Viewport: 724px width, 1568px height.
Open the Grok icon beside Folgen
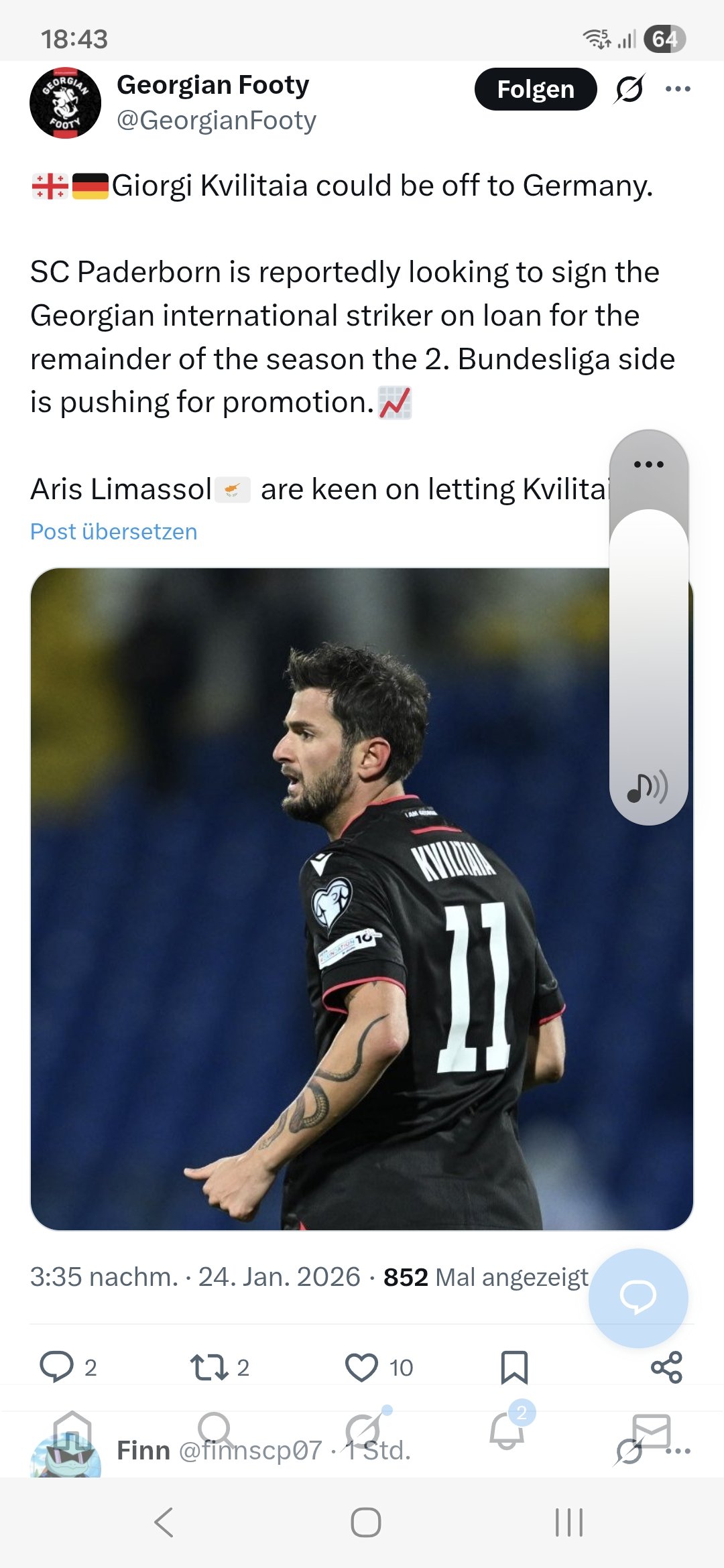(x=629, y=89)
